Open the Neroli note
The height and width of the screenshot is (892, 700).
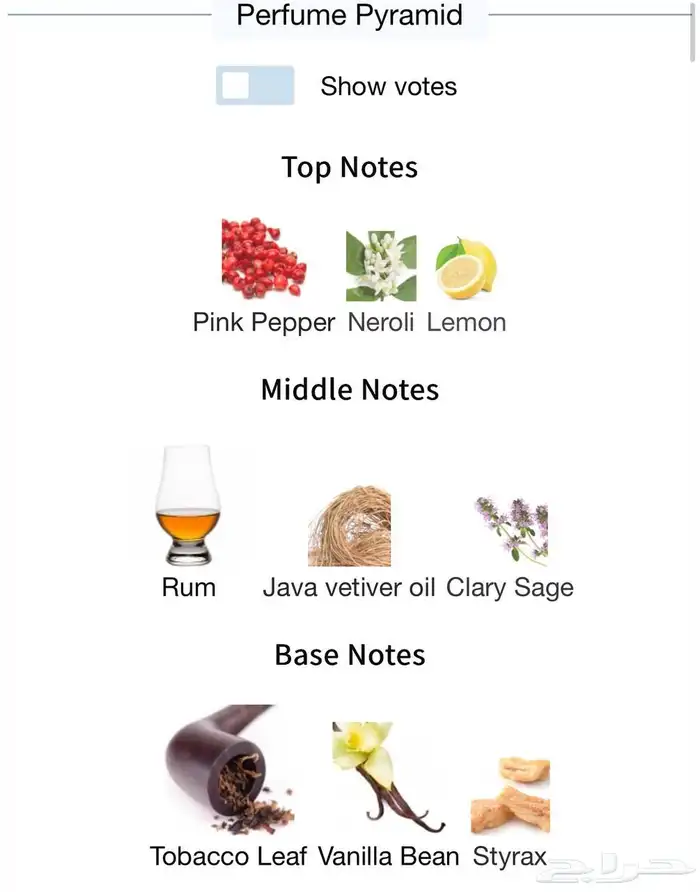[x=381, y=266]
